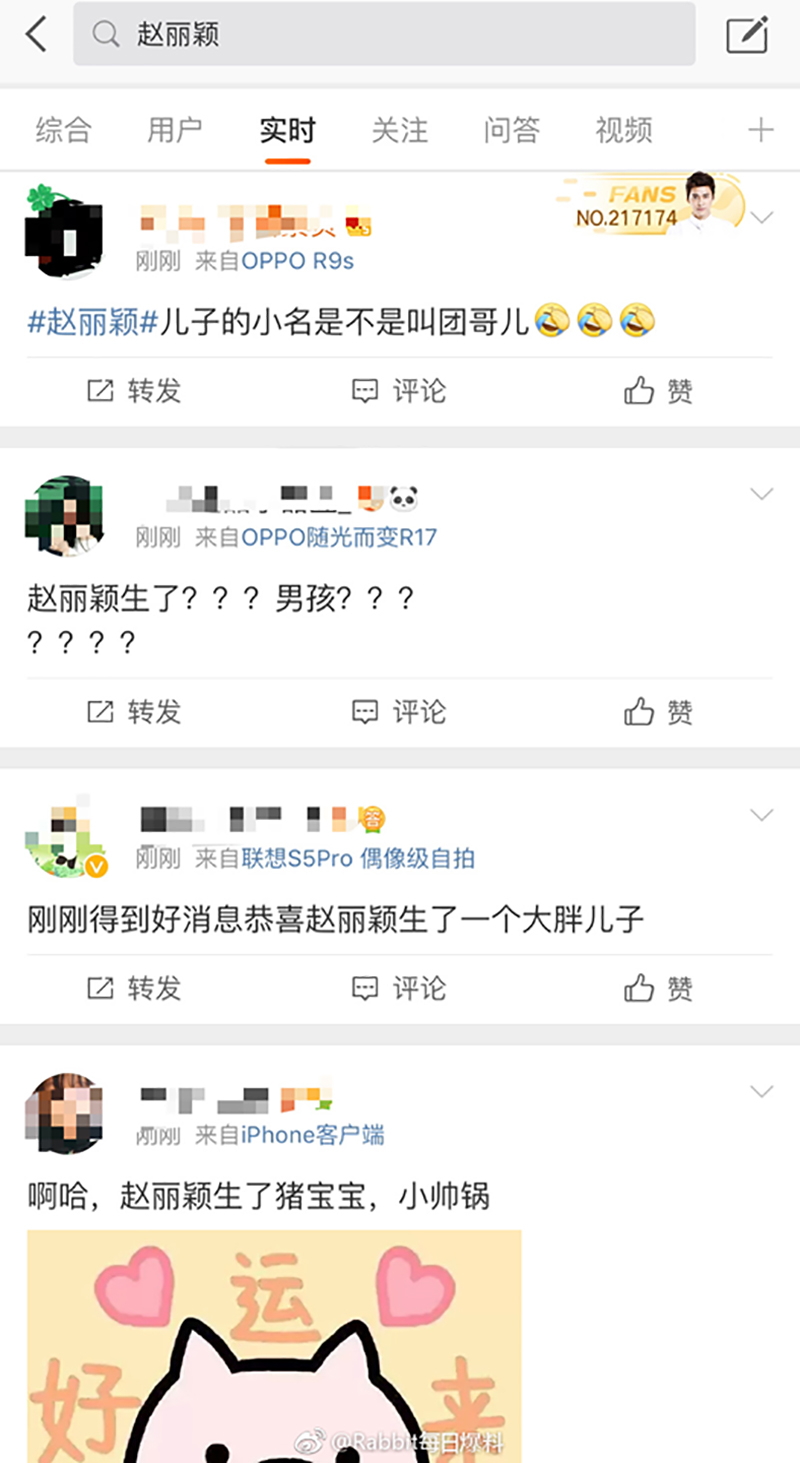800x1463 pixels.
Task: Comment on the 男孩??? post
Action: click(398, 712)
